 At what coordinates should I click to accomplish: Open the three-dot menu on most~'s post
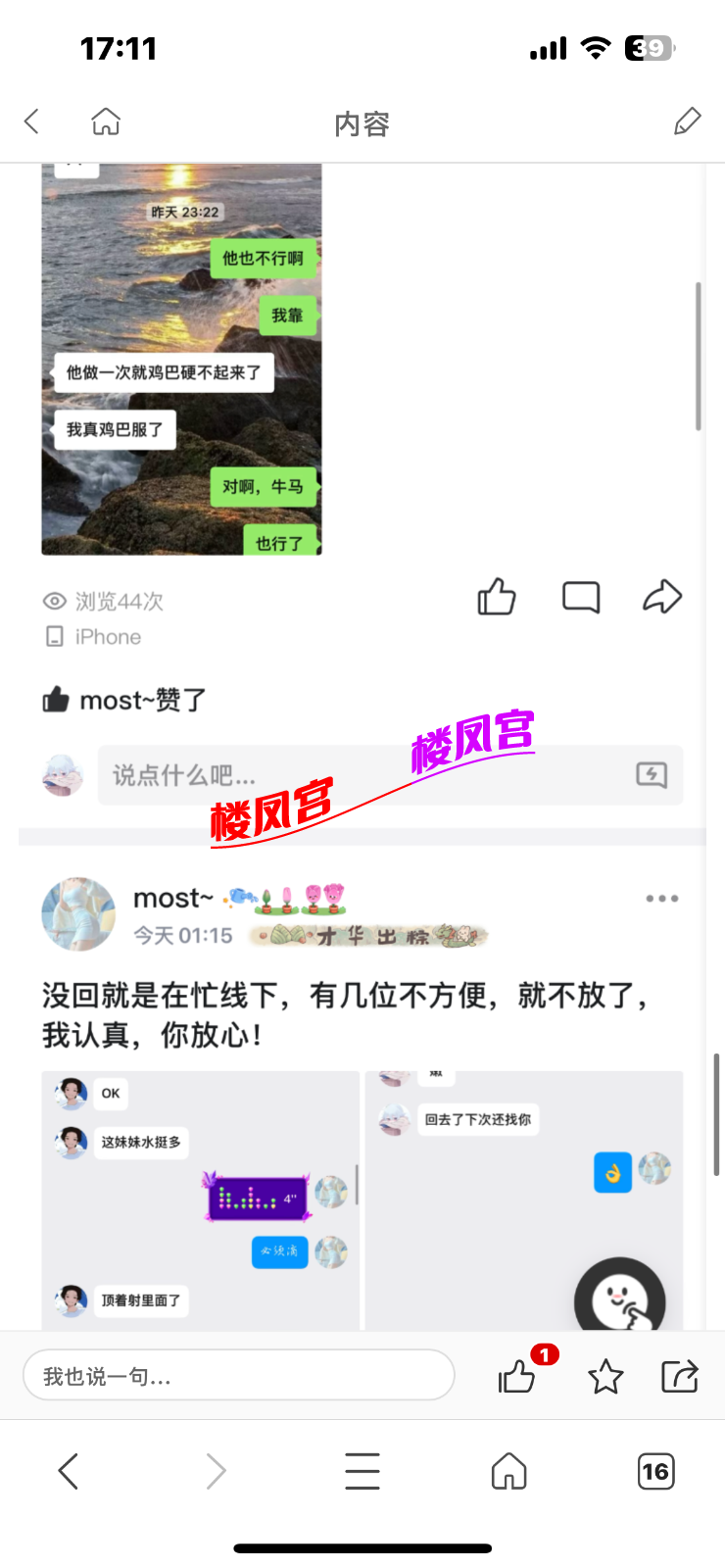661,898
